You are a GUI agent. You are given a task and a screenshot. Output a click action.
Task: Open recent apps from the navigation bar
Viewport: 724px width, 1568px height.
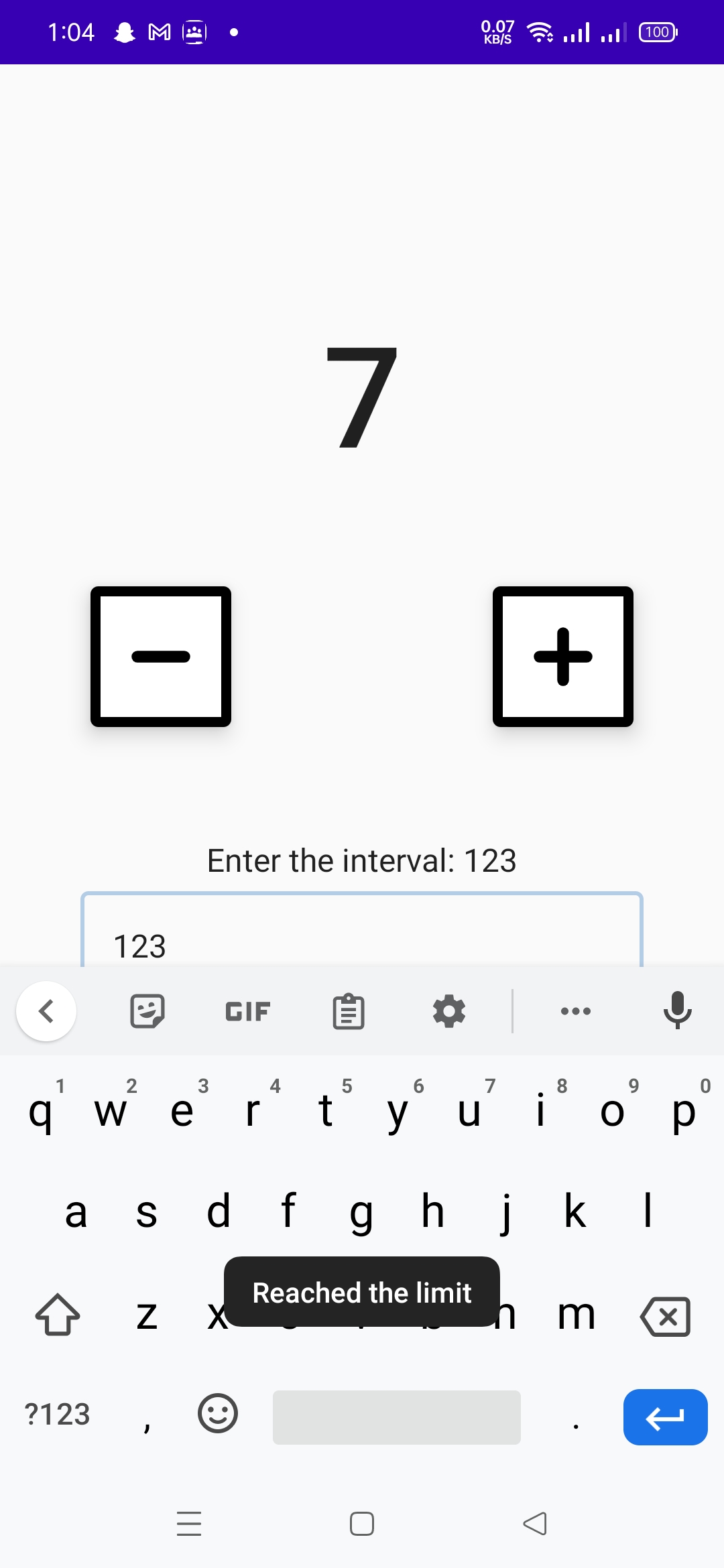[x=190, y=1524]
